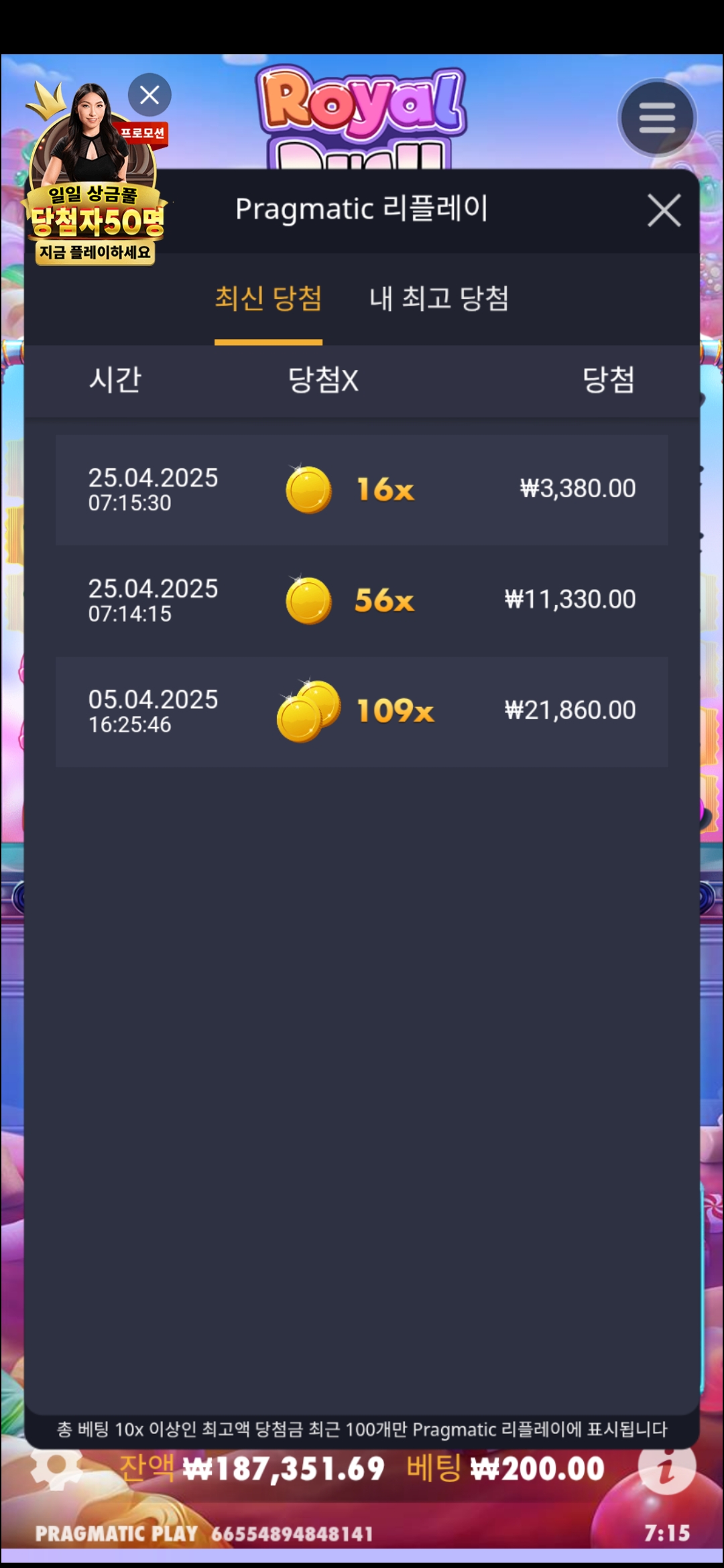
Task: Select the 최신 당첨 tab
Action: click(268, 299)
